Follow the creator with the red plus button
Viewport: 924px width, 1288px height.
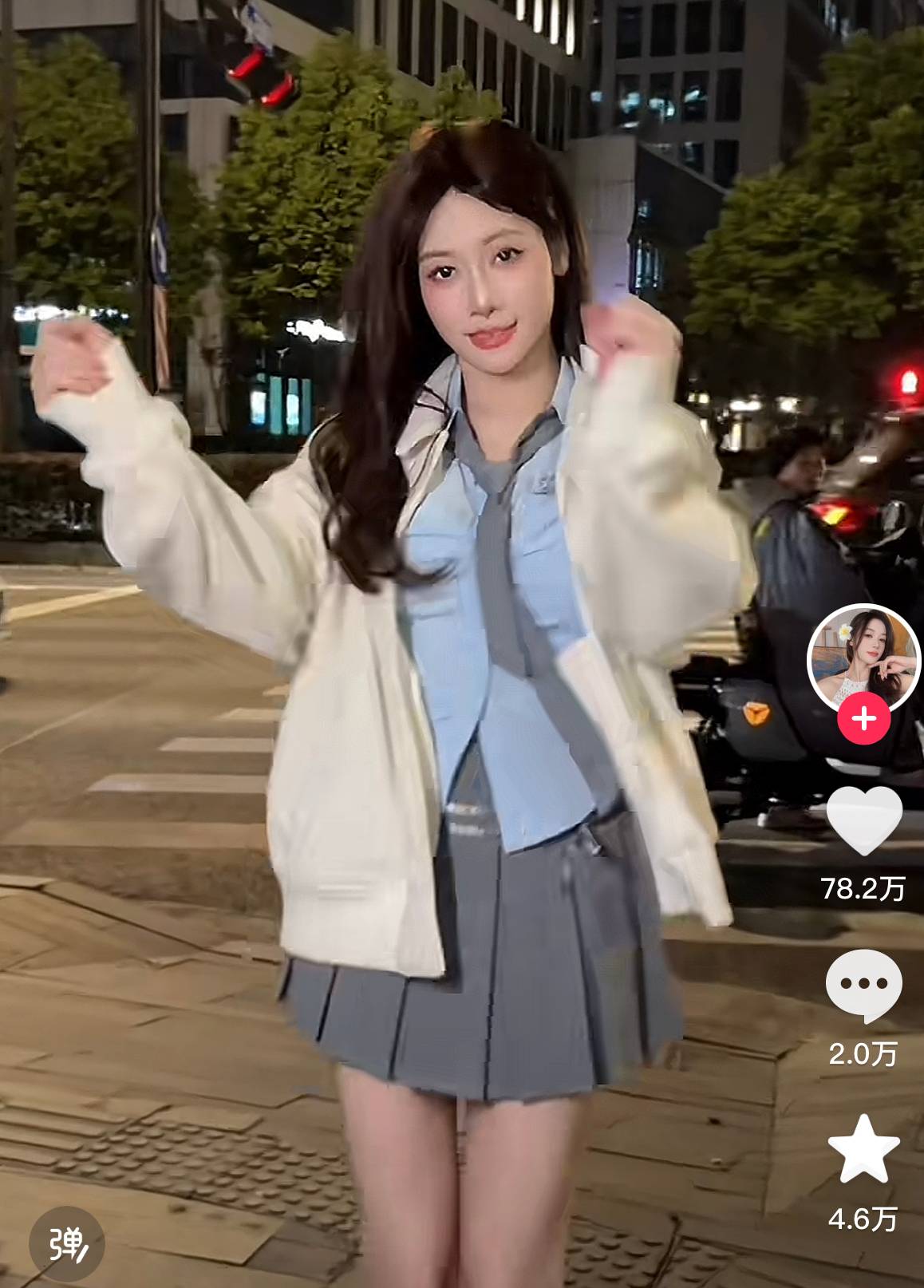[864, 719]
